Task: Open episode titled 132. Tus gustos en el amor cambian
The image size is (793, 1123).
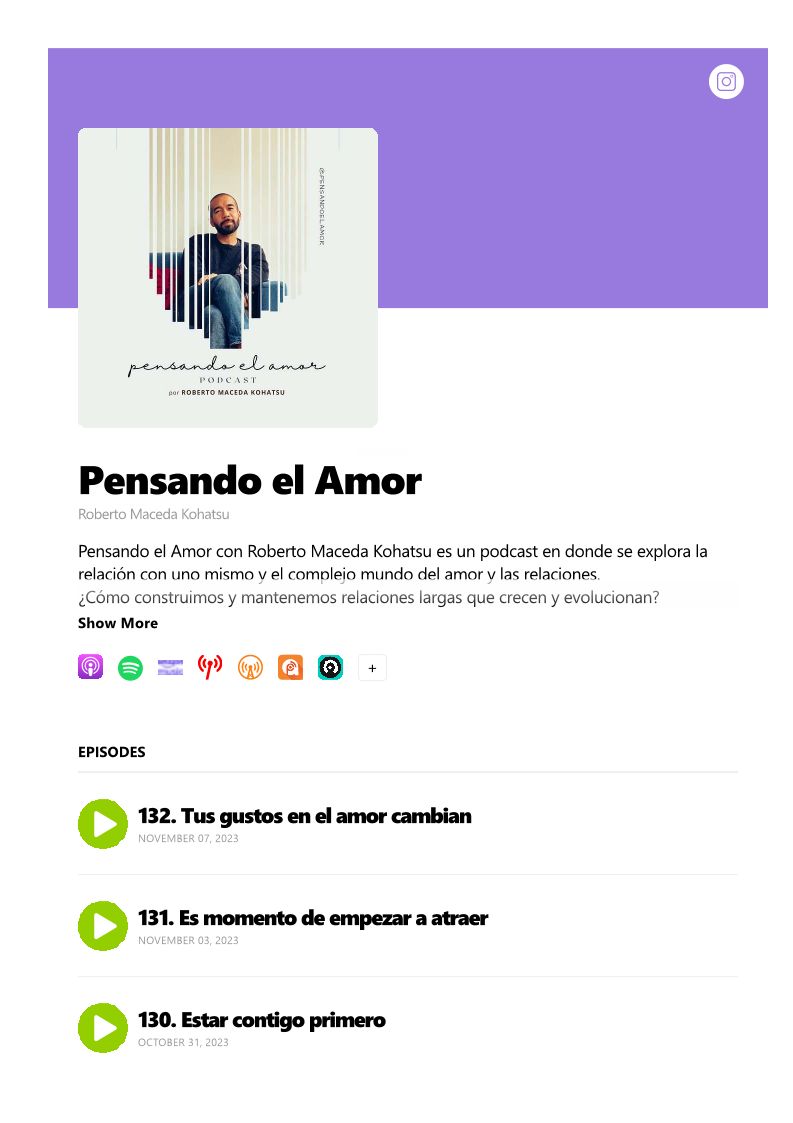Action: tap(304, 816)
